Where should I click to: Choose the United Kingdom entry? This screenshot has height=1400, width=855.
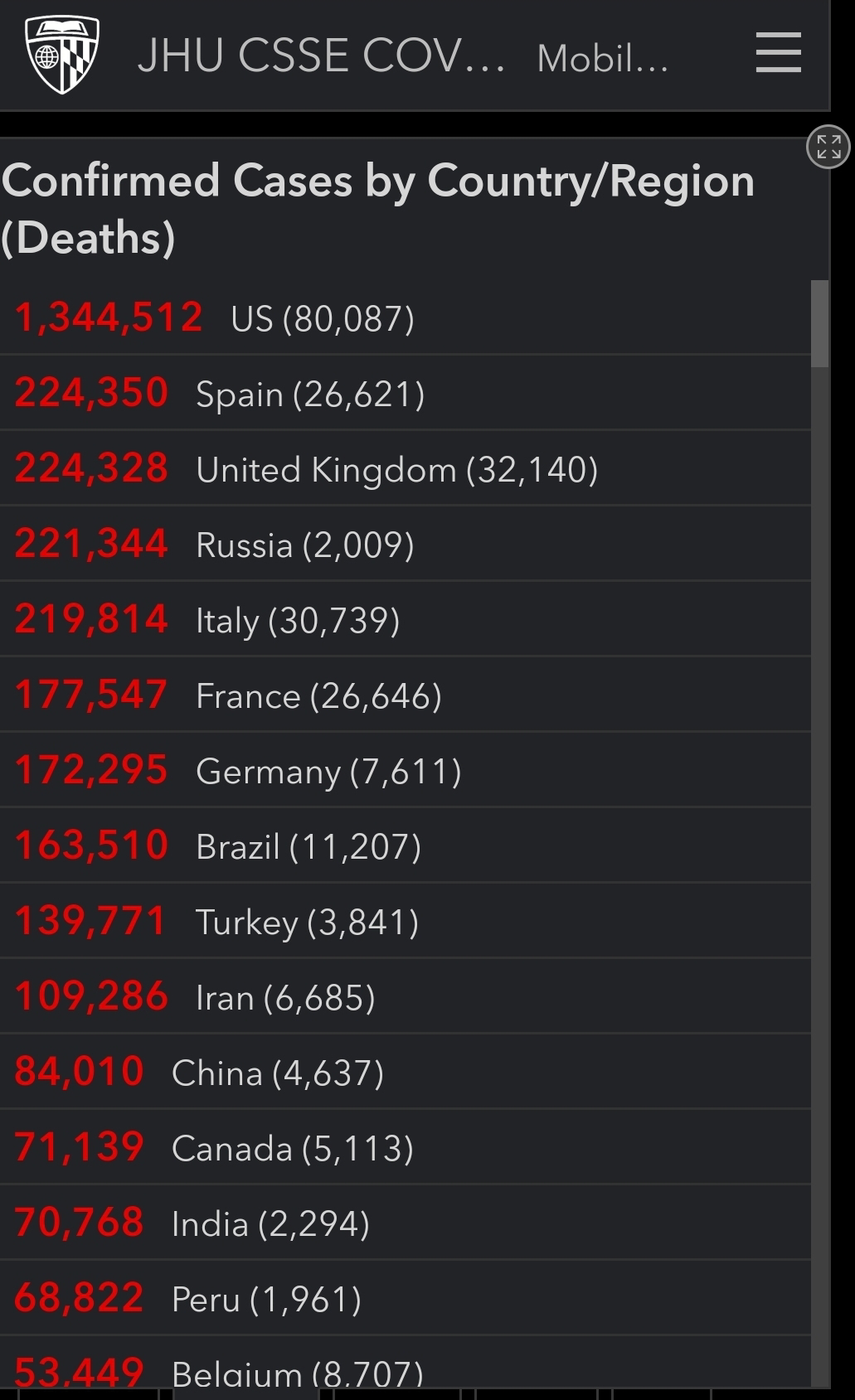pyautogui.click(x=405, y=468)
